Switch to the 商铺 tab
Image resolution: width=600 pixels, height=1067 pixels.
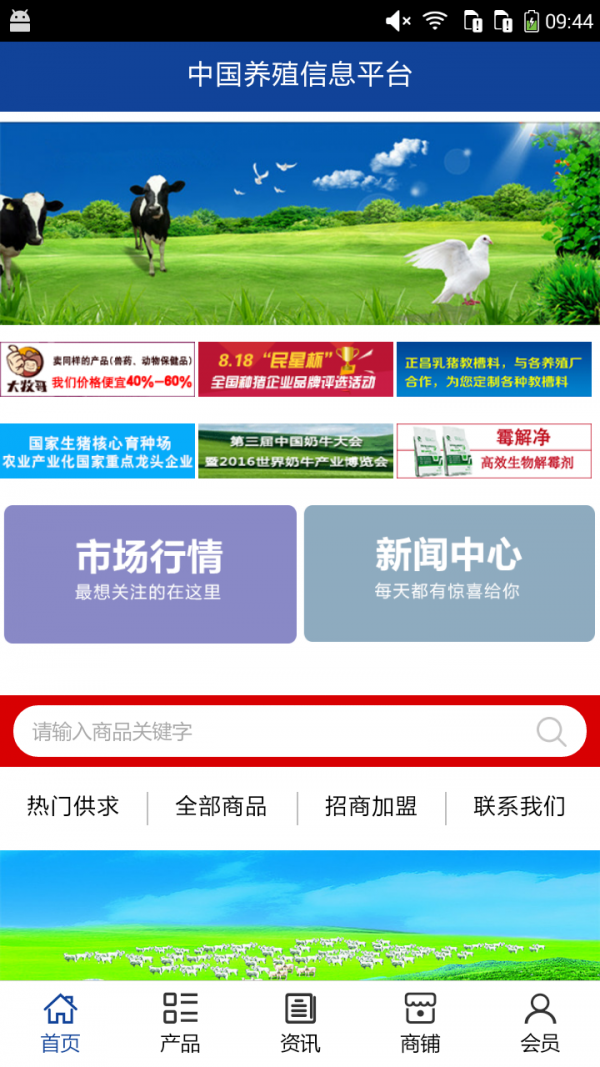(x=420, y=1023)
